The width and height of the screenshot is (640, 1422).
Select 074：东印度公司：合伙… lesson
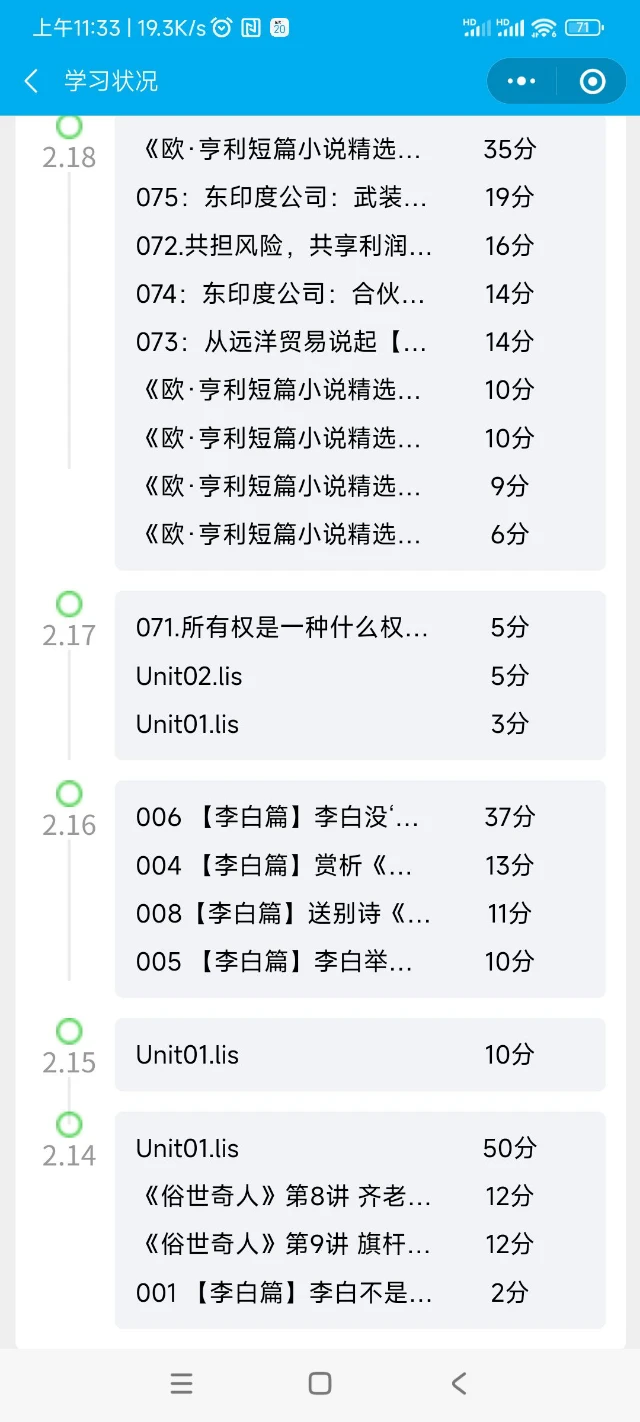pyautogui.click(x=360, y=293)
